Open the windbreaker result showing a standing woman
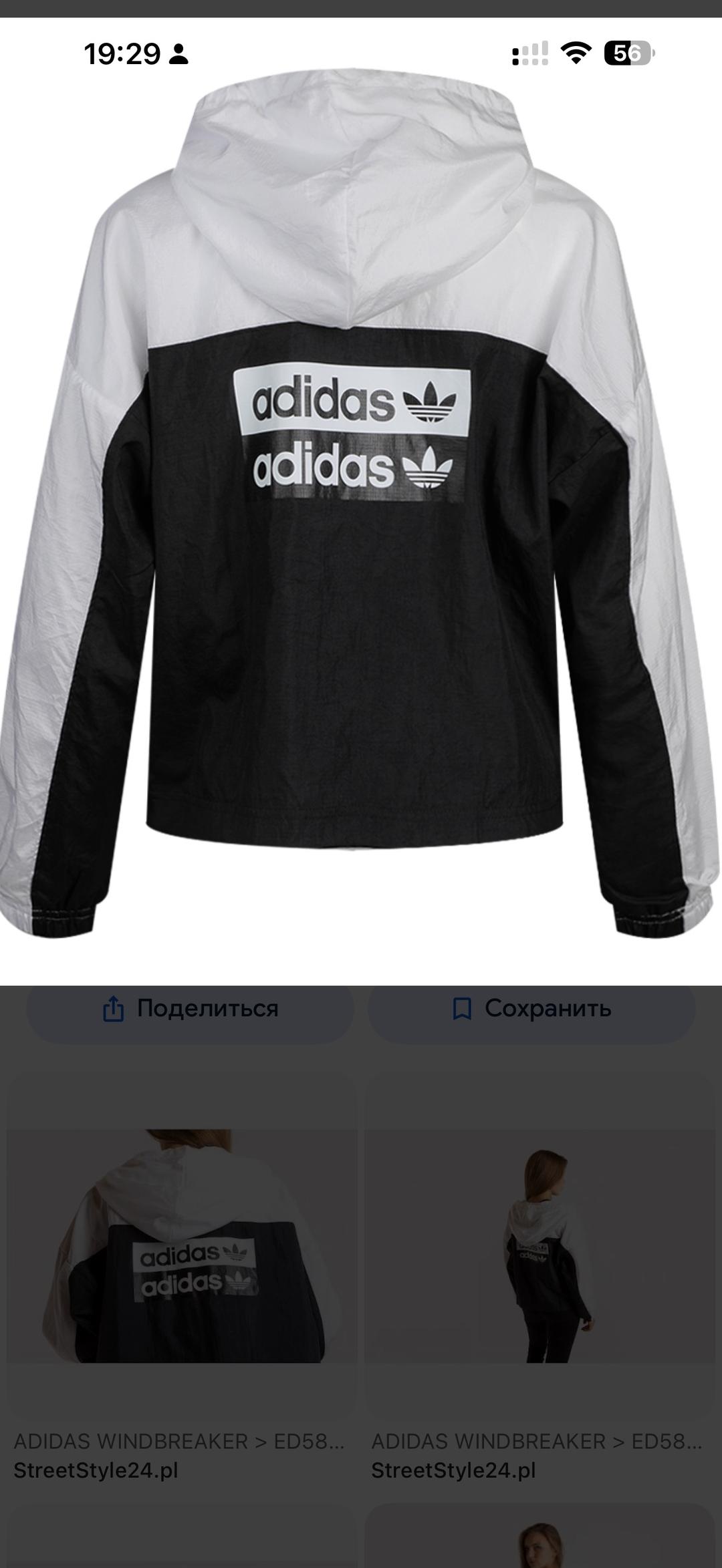Viewport: 722px width, 1568px height. point(540,1247)
